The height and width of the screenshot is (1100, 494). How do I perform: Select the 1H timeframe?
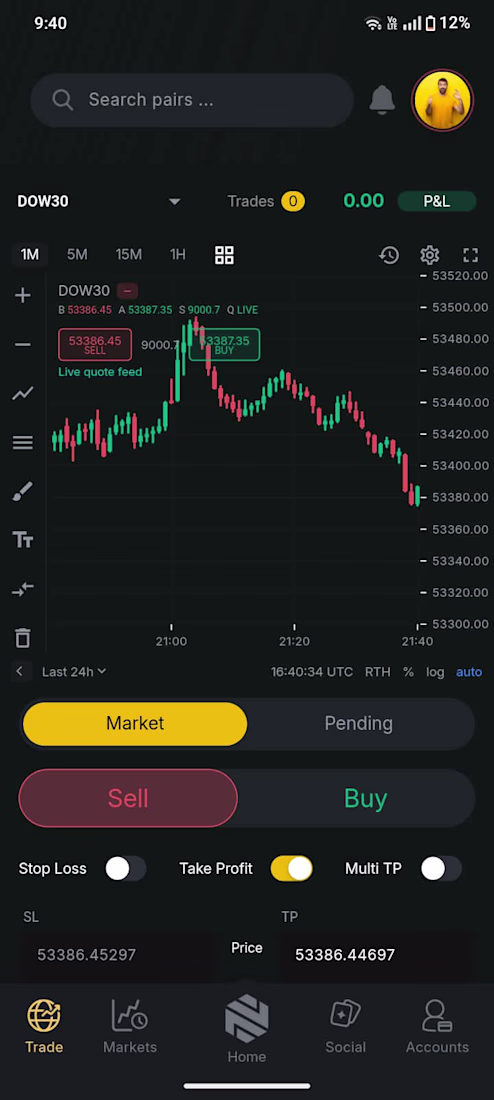click(178, 255)
